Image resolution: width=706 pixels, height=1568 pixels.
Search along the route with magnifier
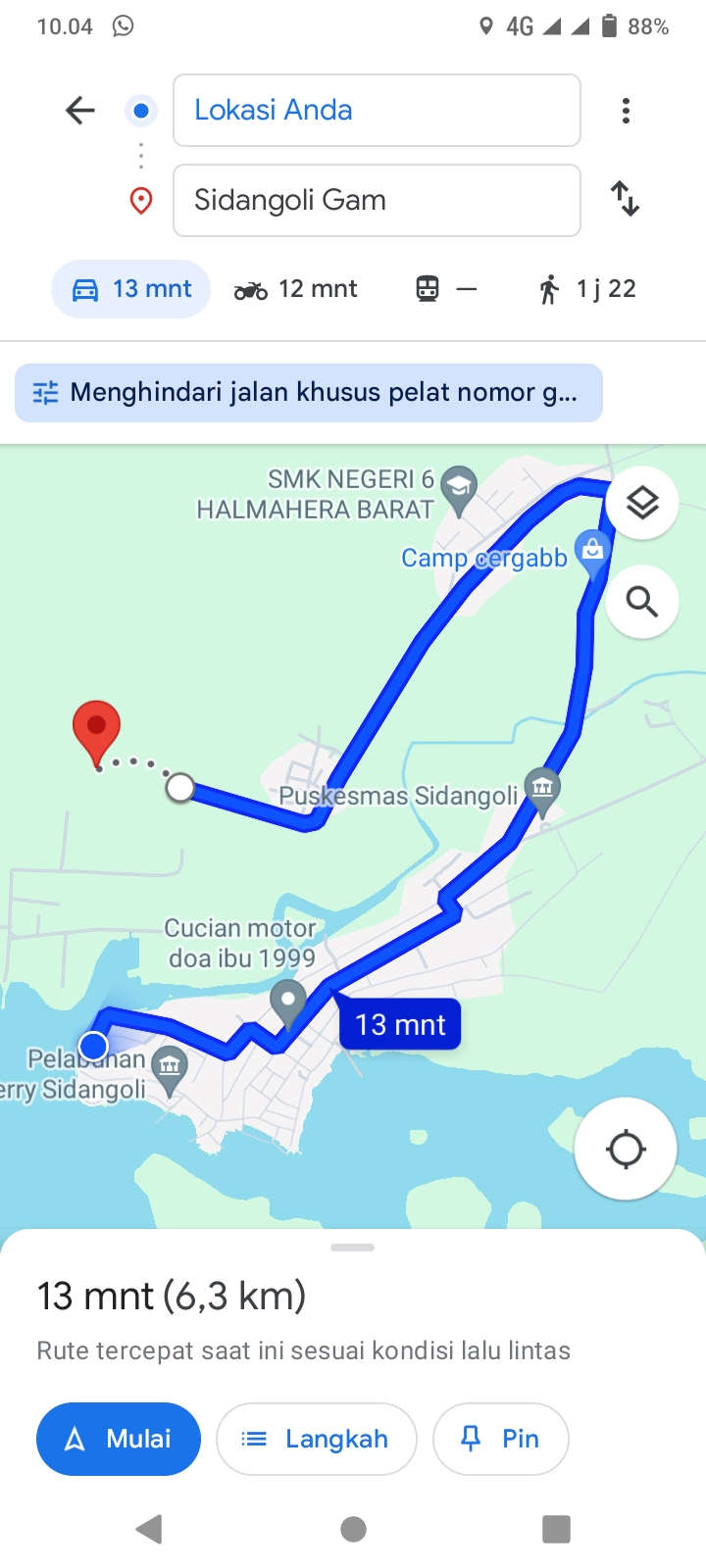click(642, 601)
